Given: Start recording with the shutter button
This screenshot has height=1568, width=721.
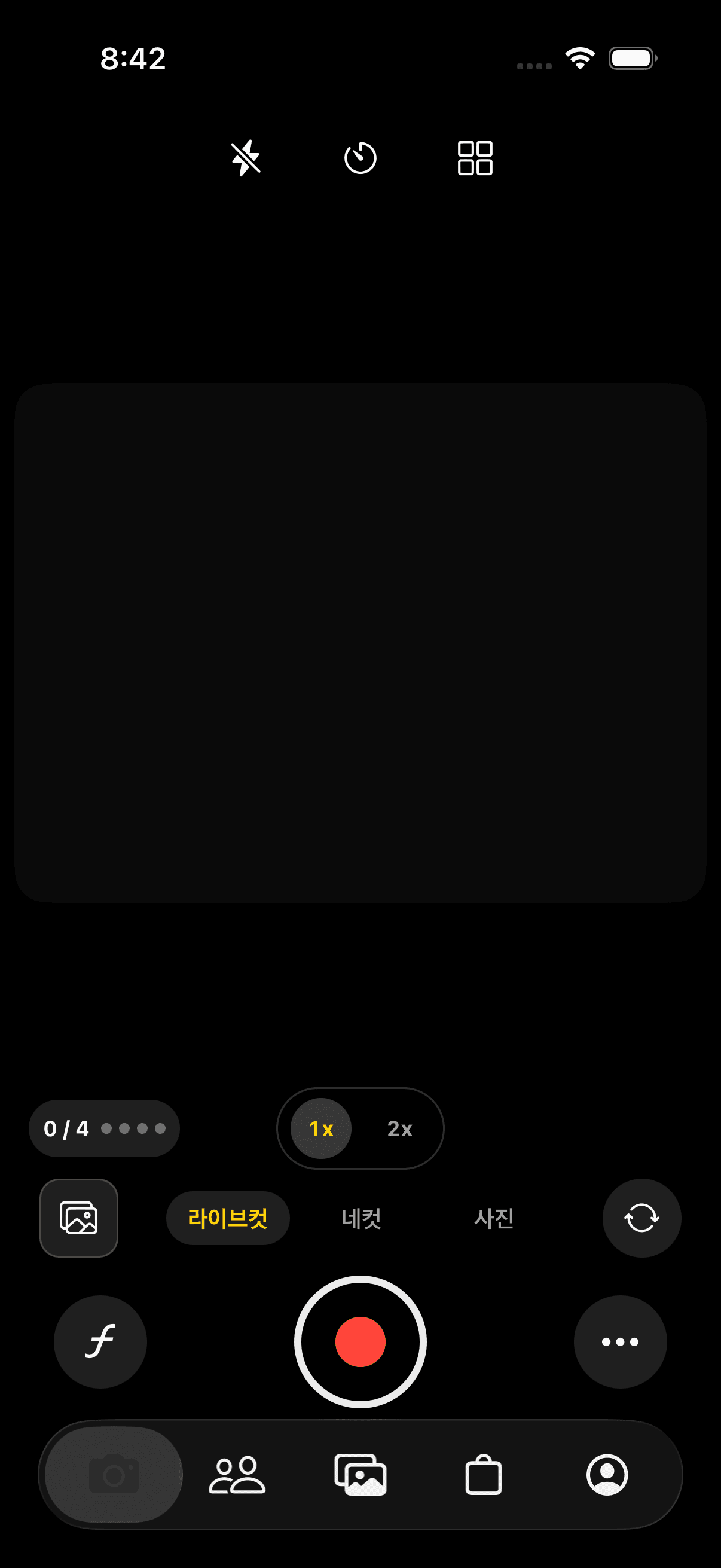Looking at the screenshot, I should point(360,1341).
